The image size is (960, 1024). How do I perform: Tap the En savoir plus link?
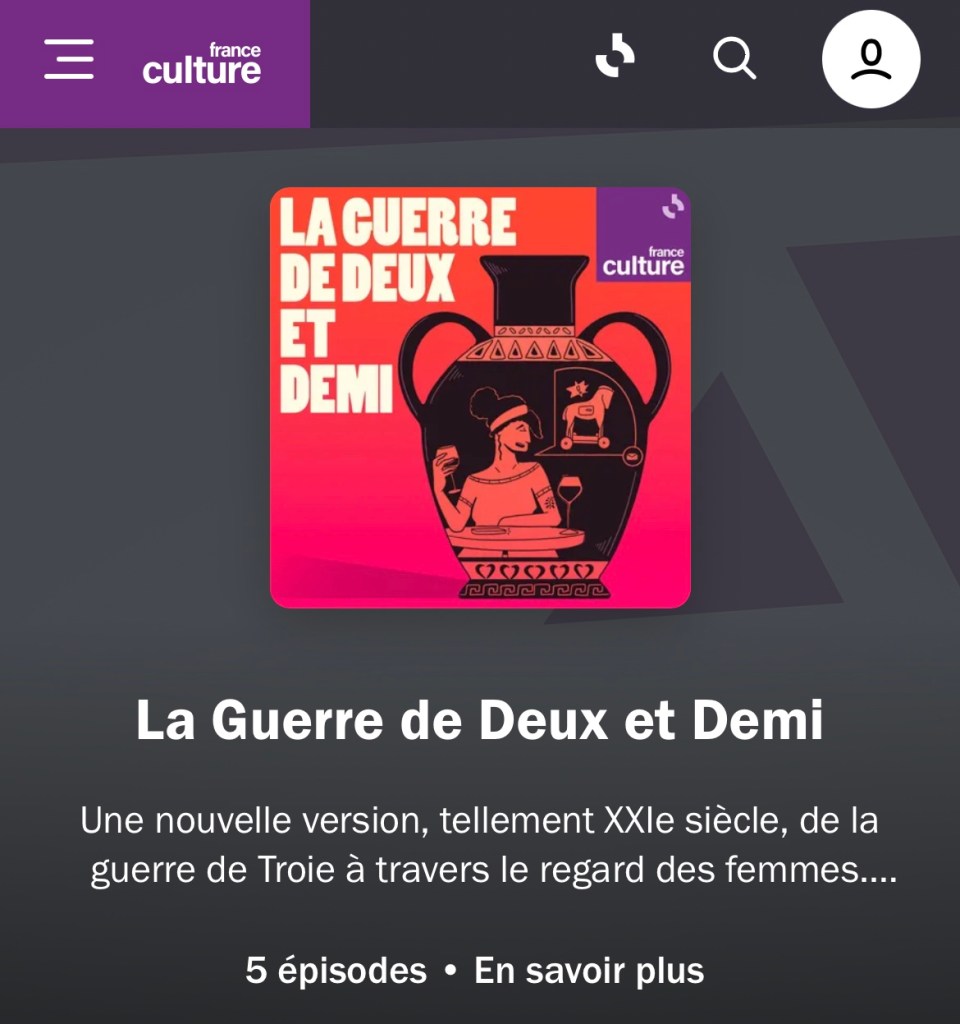(589, 970)
